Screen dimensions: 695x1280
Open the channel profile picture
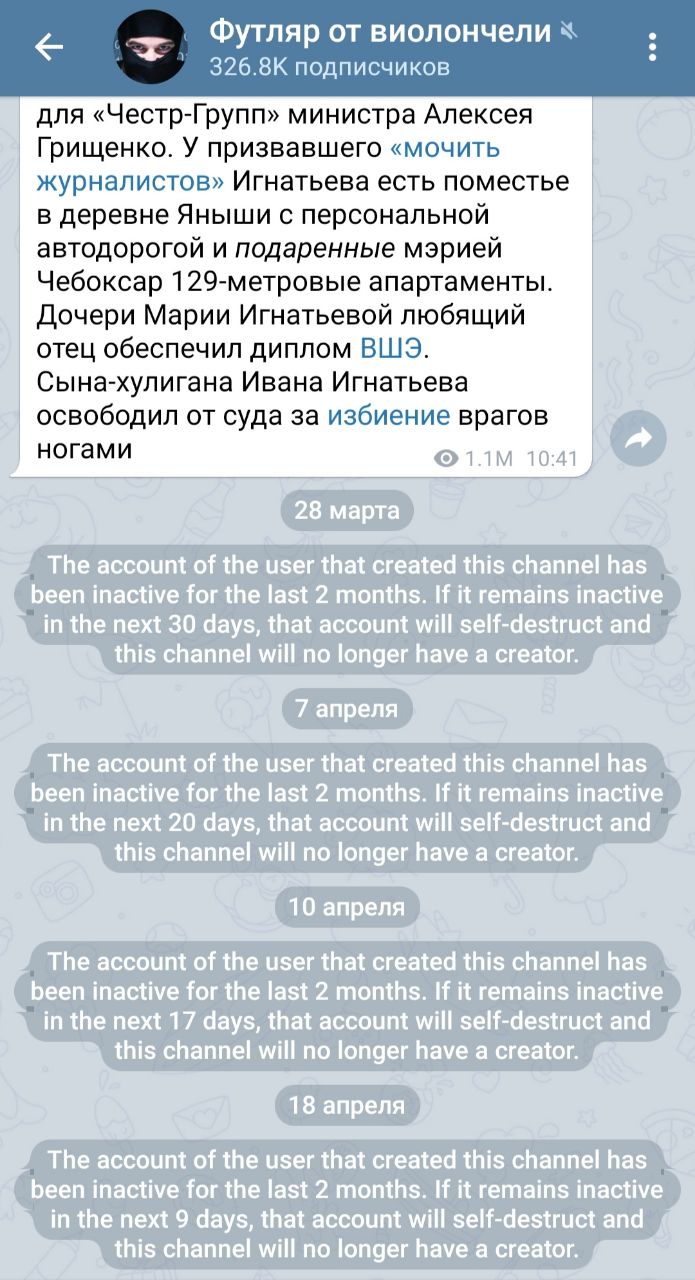[150, 48]
